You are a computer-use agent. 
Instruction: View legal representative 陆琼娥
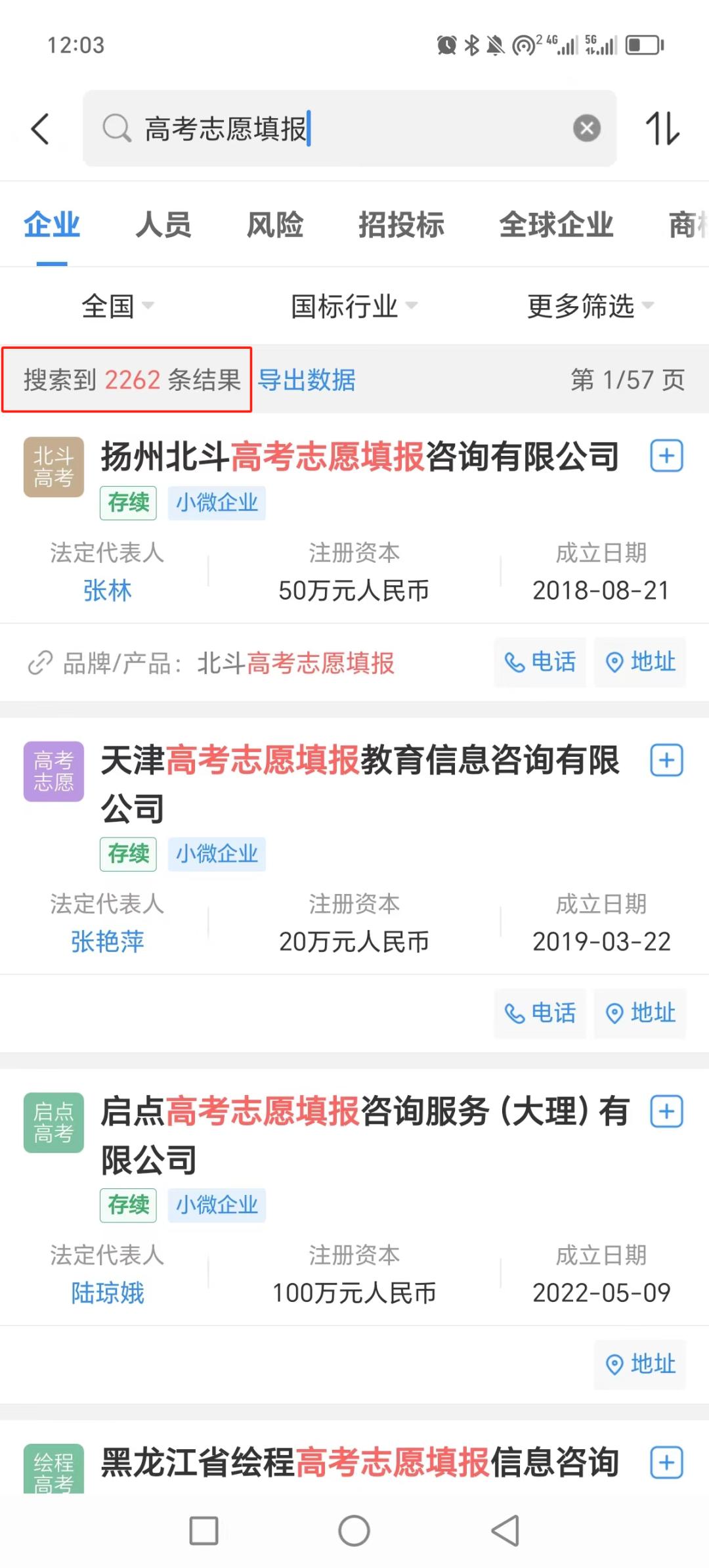pos(107,1293)
